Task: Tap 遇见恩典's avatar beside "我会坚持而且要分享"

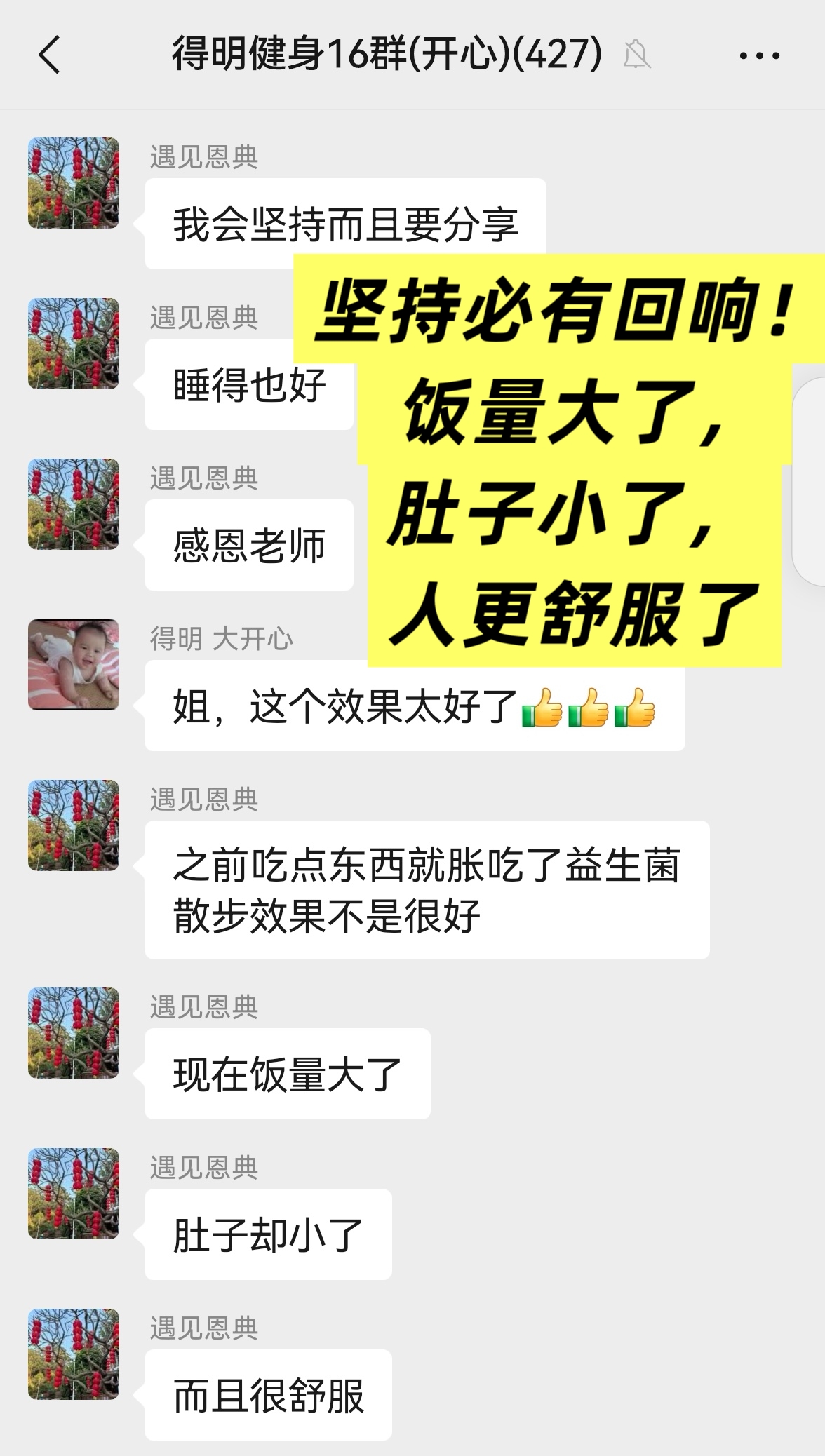Action: pyautogui.click(x=74, y=182)
